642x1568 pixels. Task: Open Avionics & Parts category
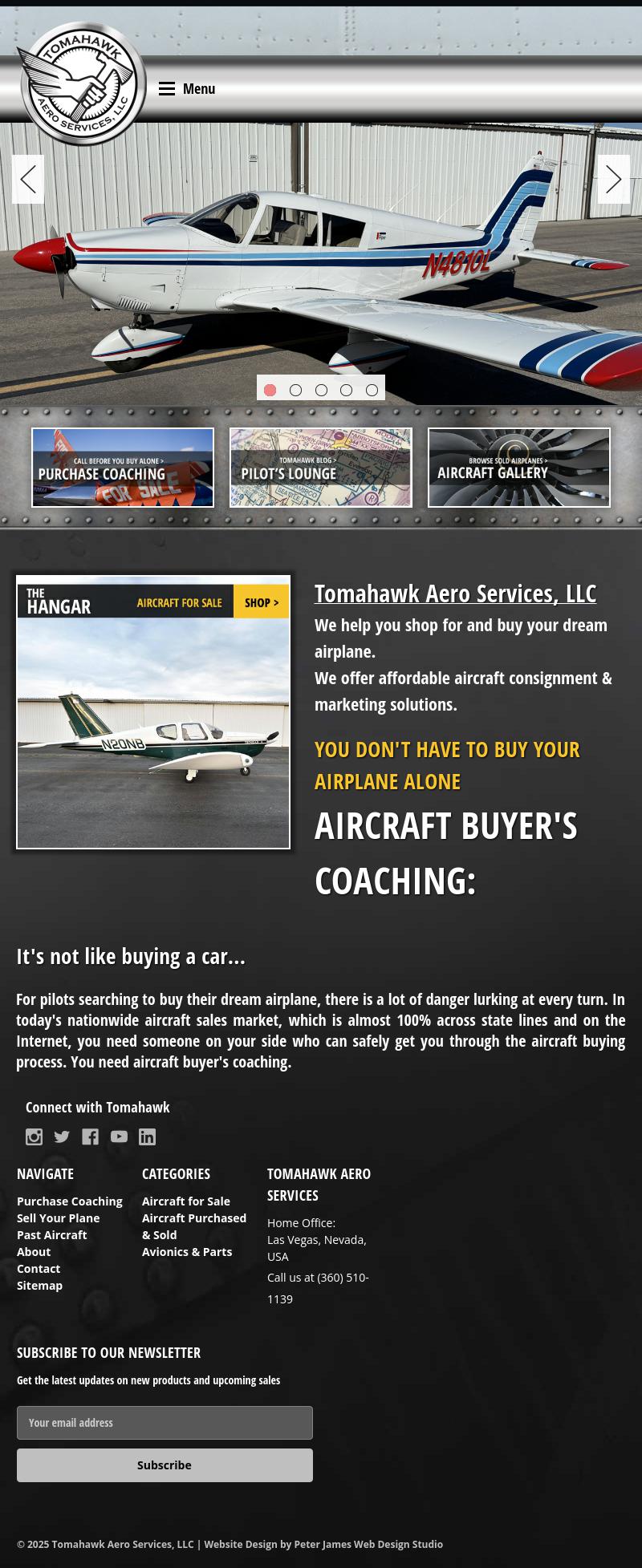pyautogui.click(x=187, y=1251)
